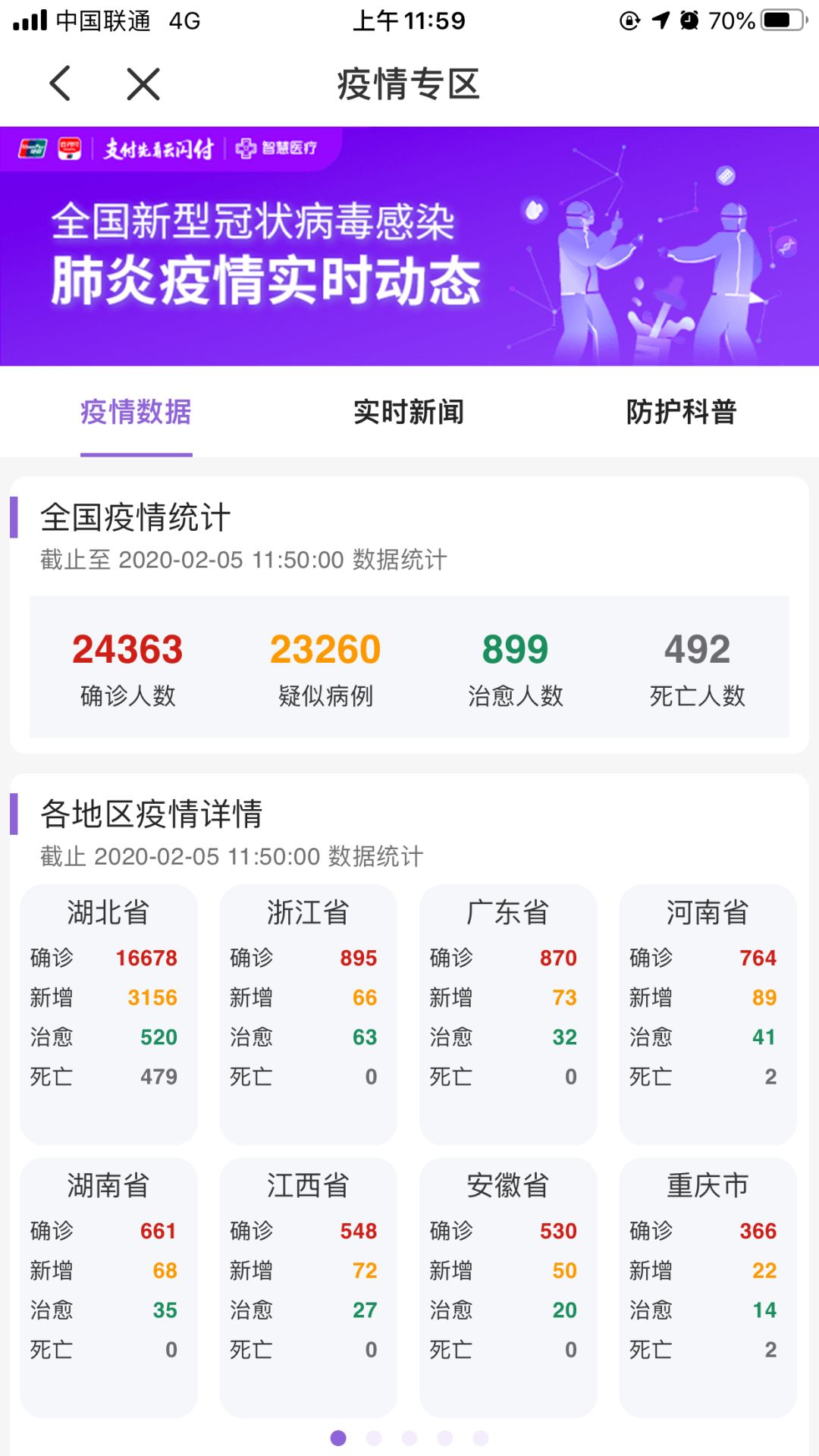819x1456 pixels.
Task: View the 浙江省 epidemic card
Action: [x=308, y=1013]
